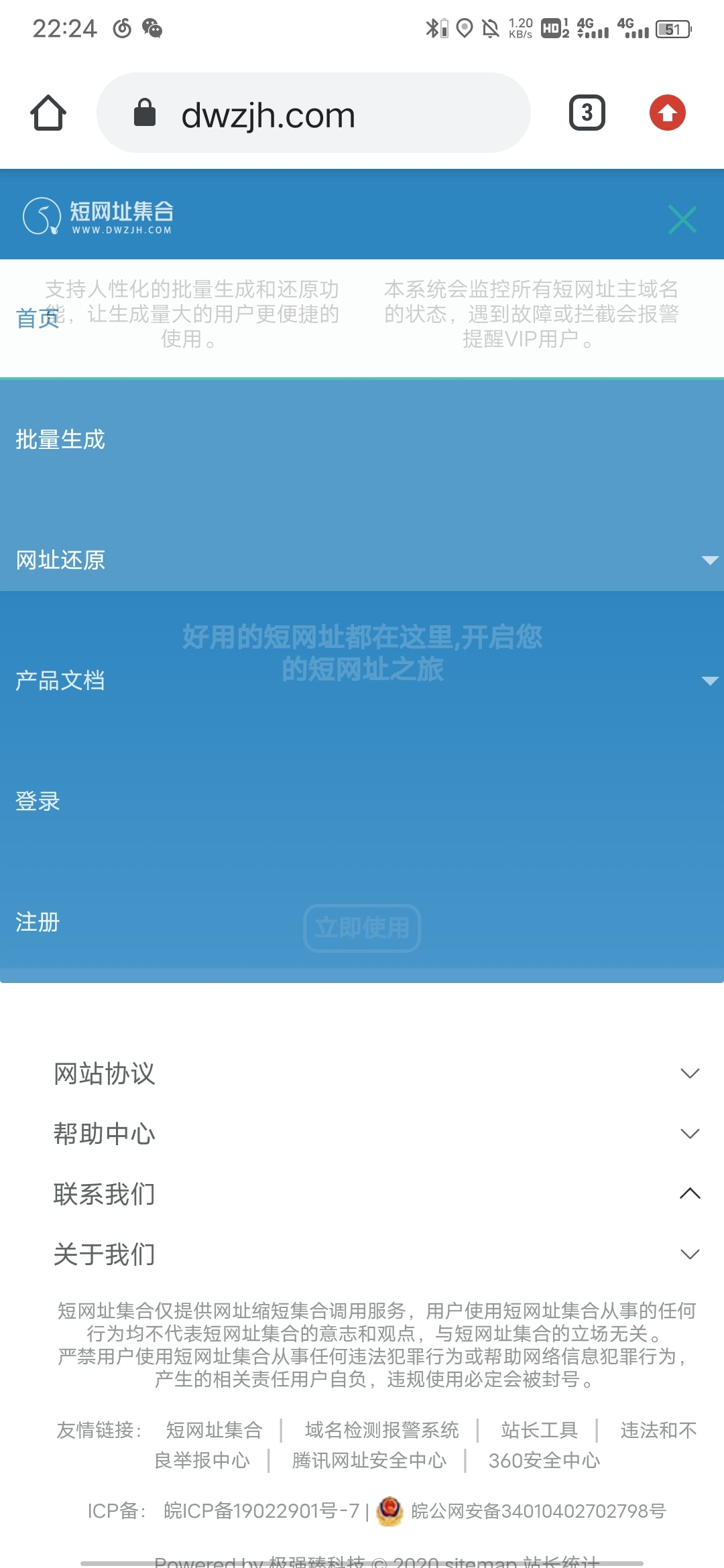This screenshot has width=724, height=1568.
Task: Open the 360安全中心 link
Action: click(544, 1460)
